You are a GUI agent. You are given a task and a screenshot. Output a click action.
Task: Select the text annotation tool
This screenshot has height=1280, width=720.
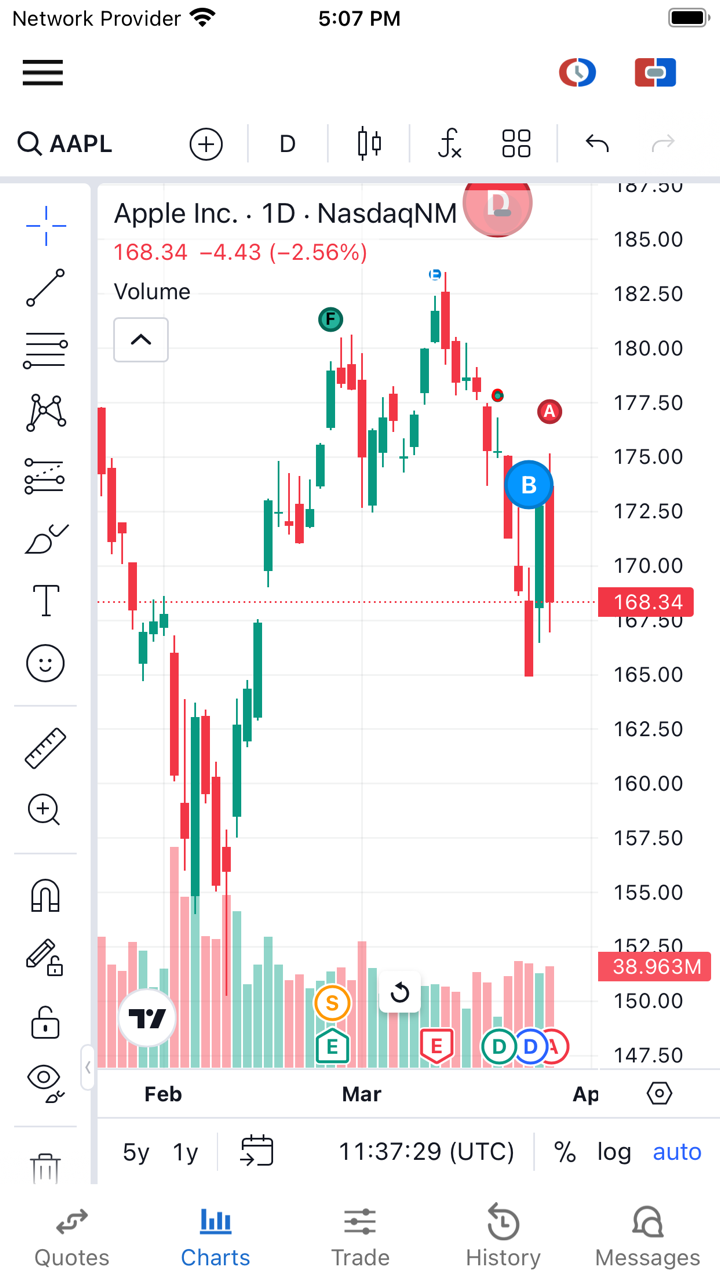(45, 601)
